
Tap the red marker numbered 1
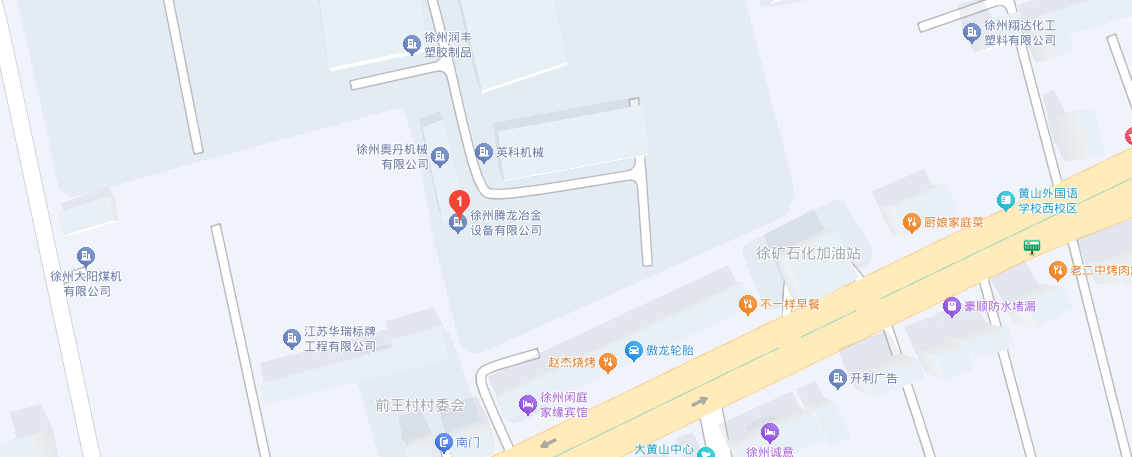459,201
